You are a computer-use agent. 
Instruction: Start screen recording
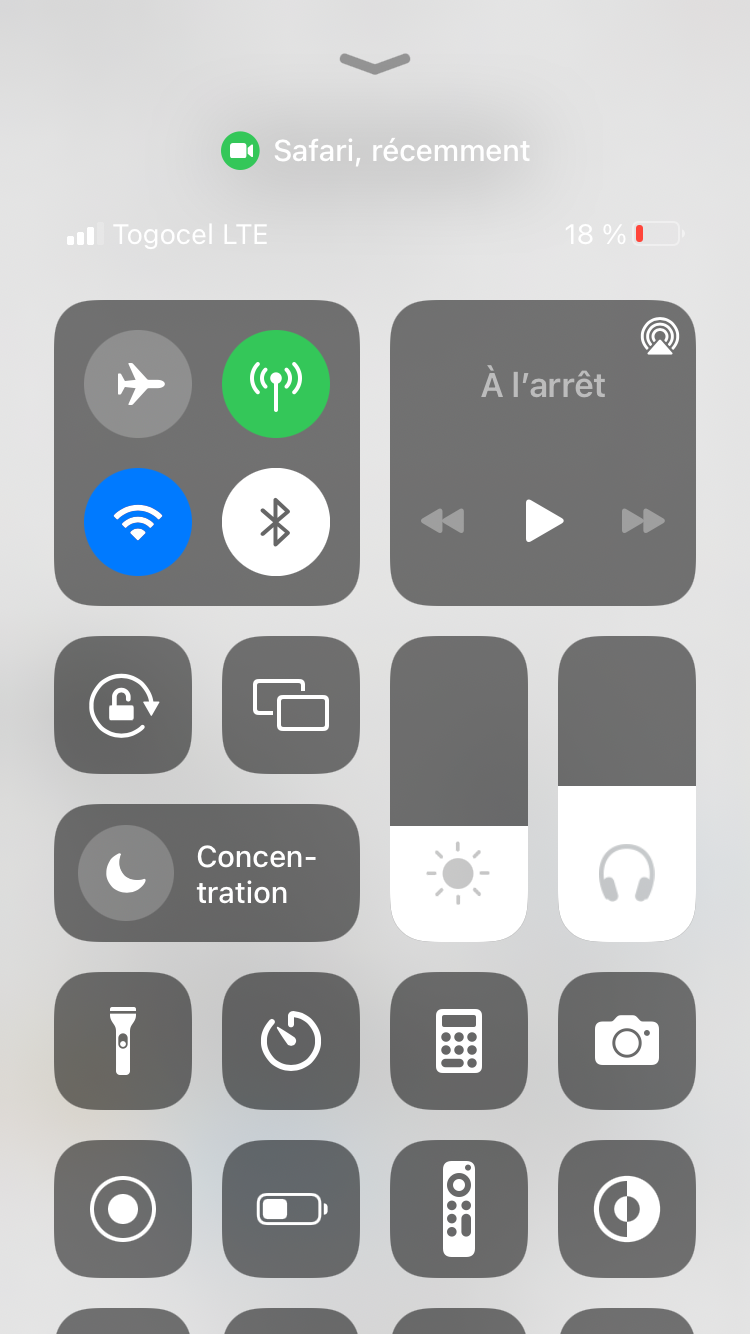coord(123,1209)
